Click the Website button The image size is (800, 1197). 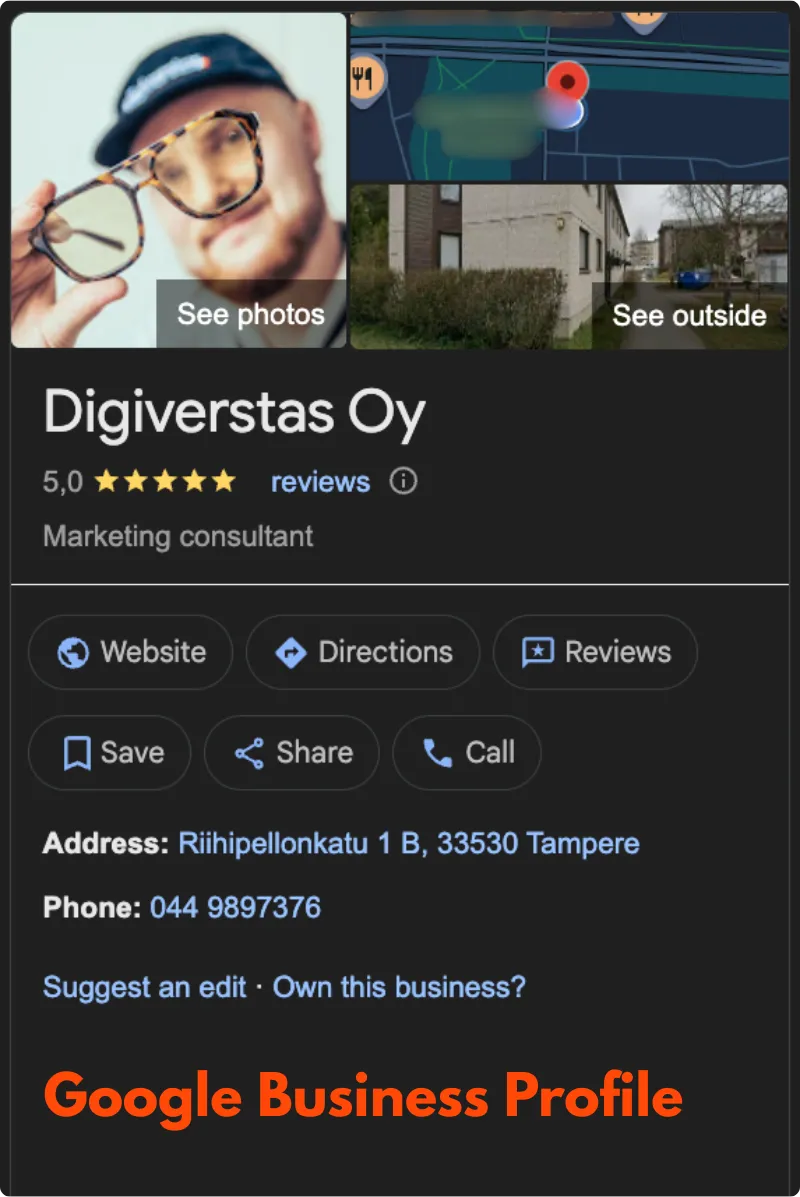coord(130,652)
